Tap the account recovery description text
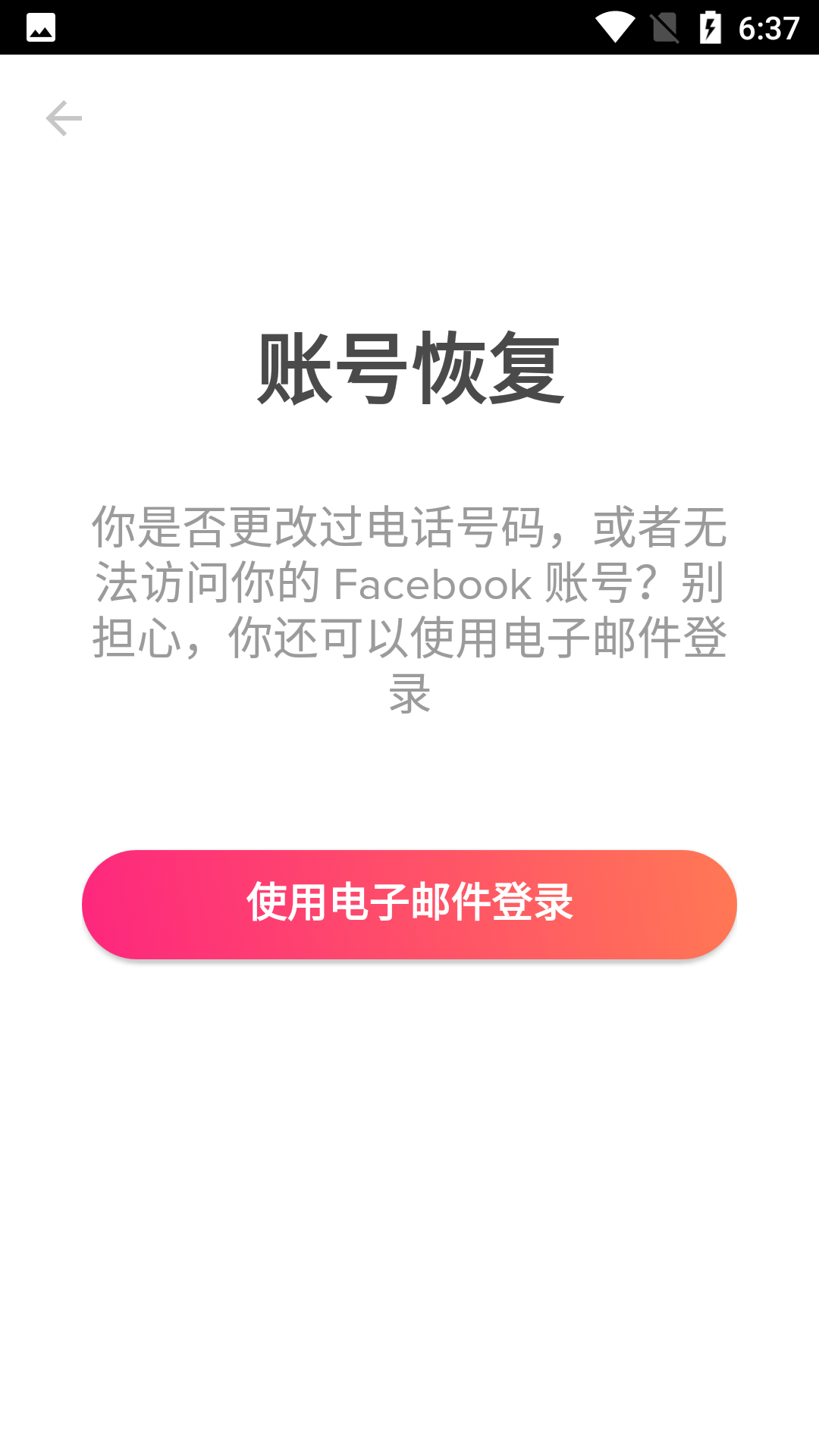This screenshot has width=819, height=1456. click(x=409, y=607)
